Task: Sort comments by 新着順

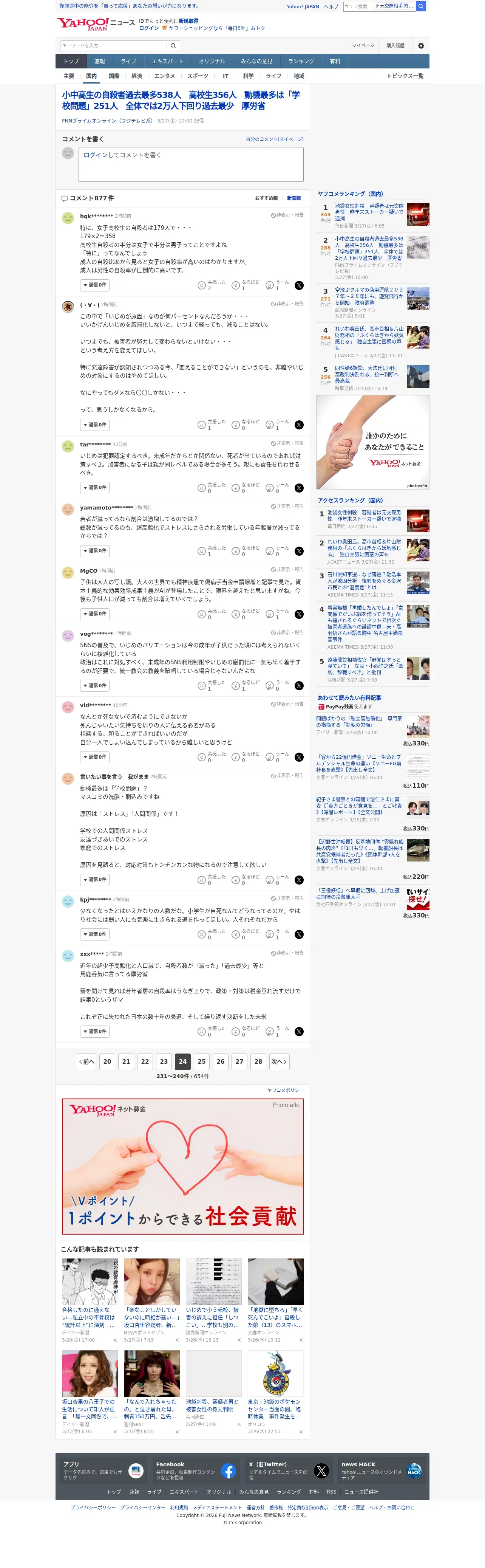Action: coord(294,198)
